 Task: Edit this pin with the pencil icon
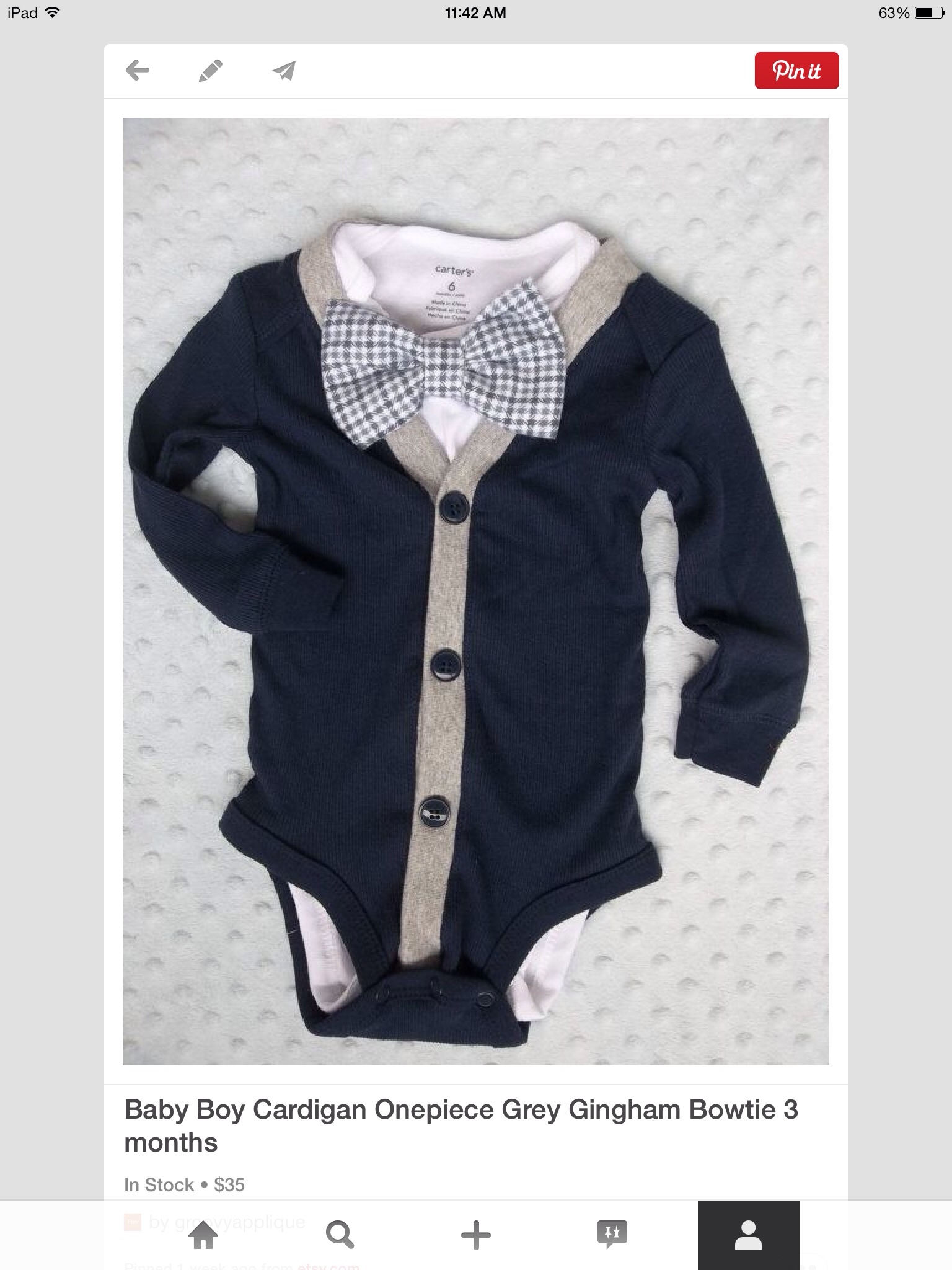point(211,71)
